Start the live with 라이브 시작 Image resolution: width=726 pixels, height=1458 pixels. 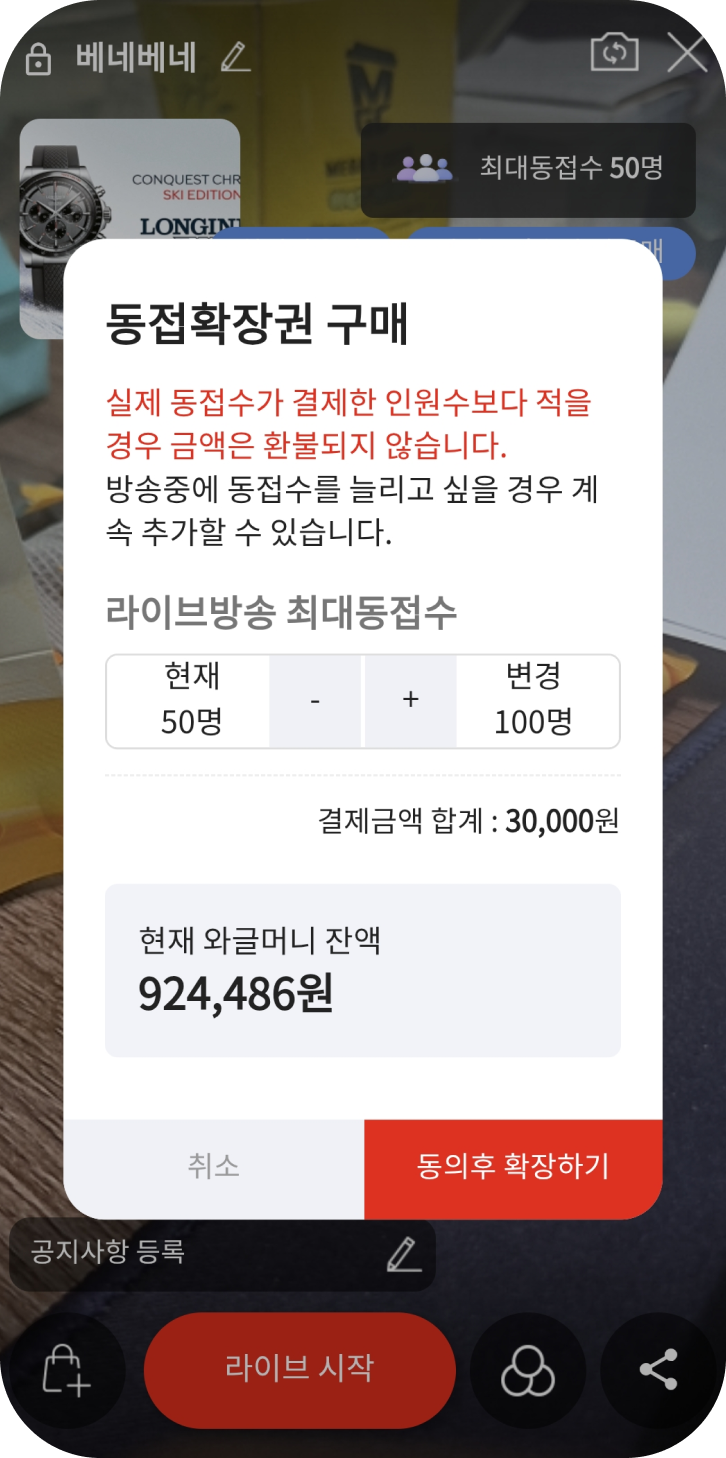299,1368
